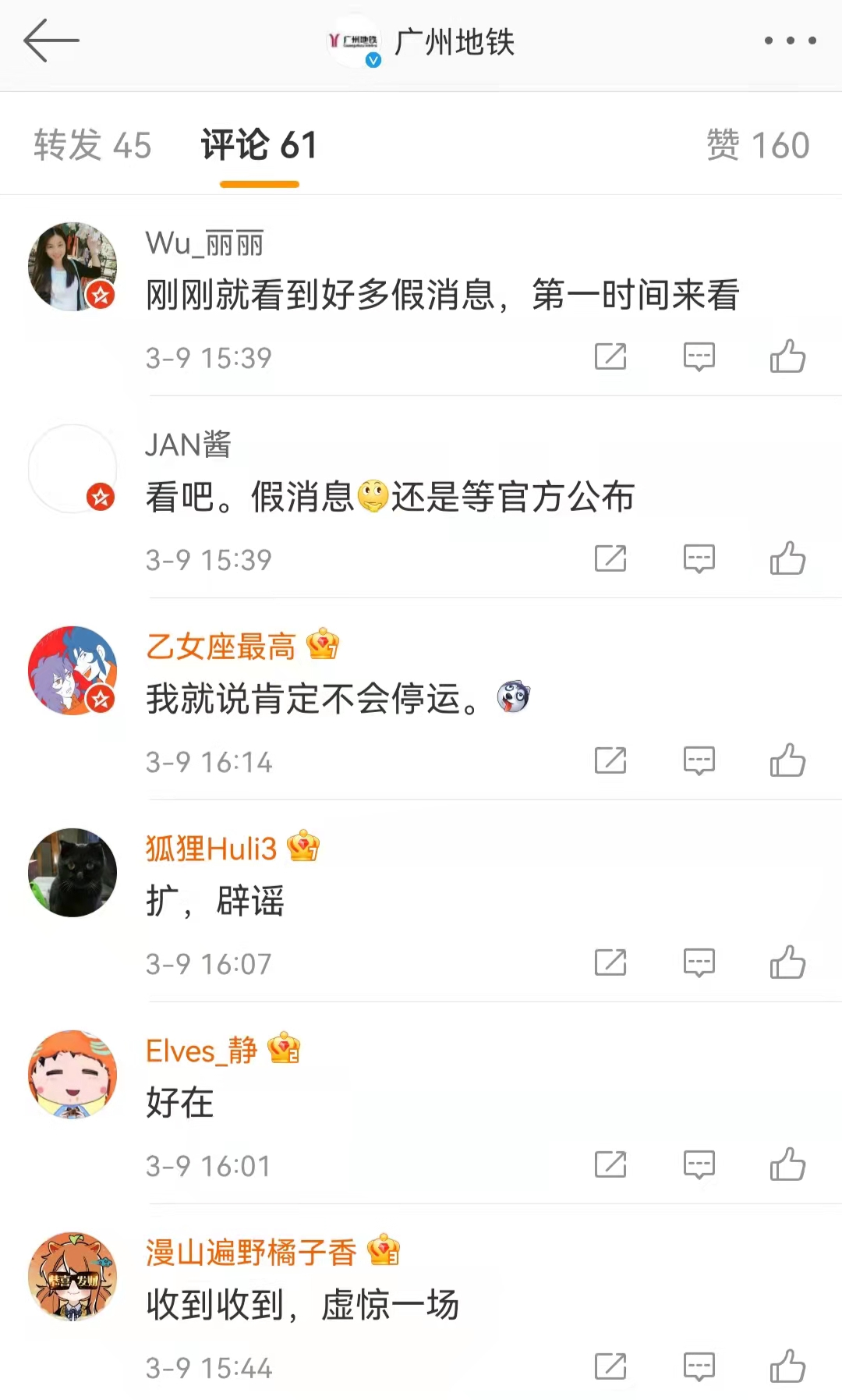Like Wu_丽丽's comment about fake news
This screenshot has width=842, height=1400.
tap(789, 357)
